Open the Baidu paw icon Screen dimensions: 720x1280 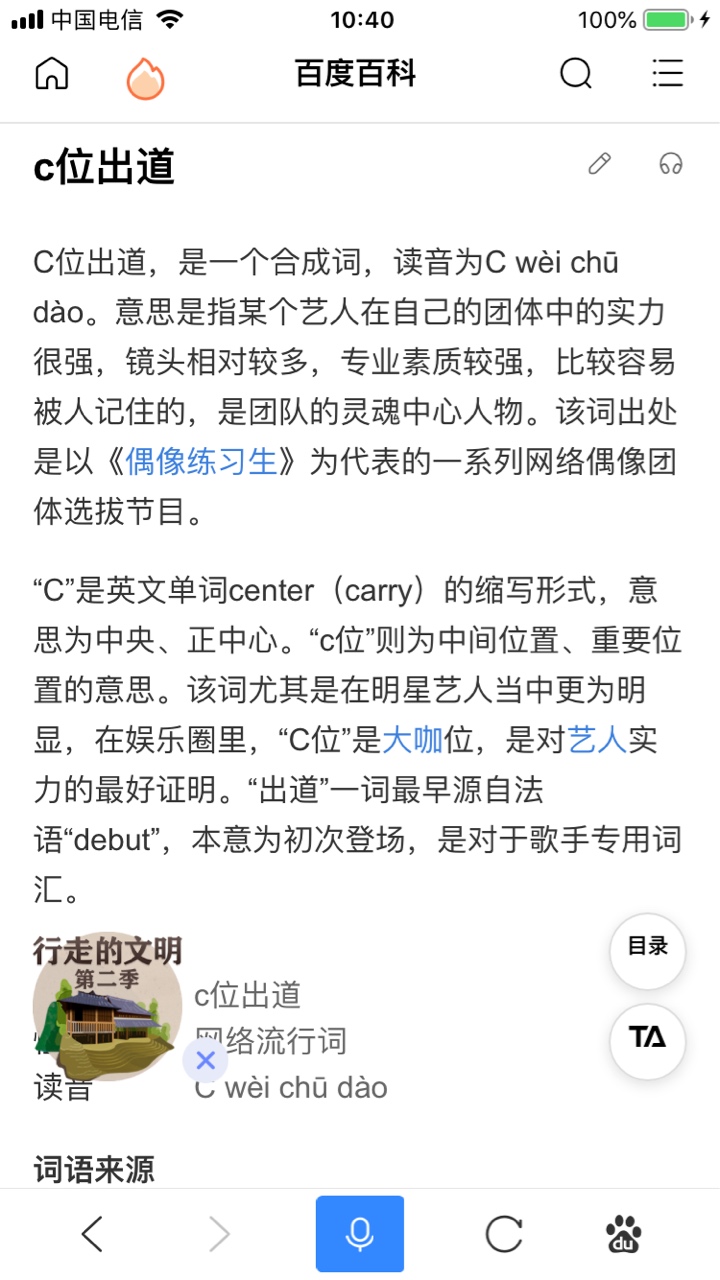625,1235
